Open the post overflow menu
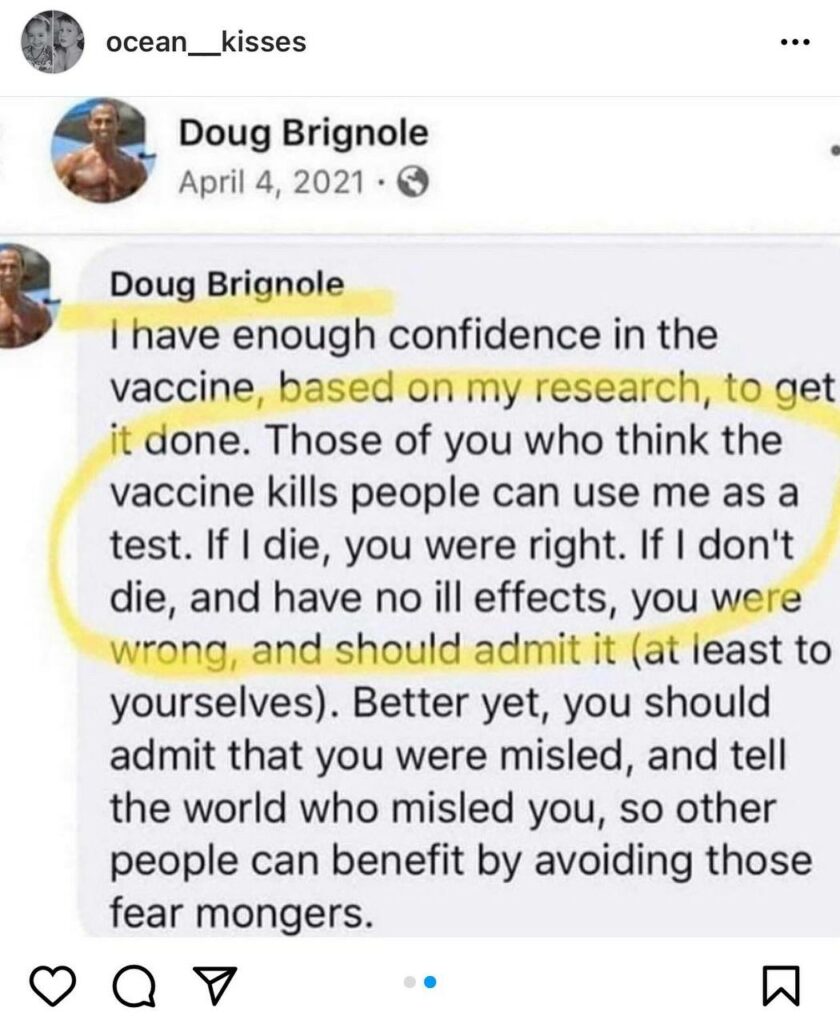 click(x=793, y=44)
